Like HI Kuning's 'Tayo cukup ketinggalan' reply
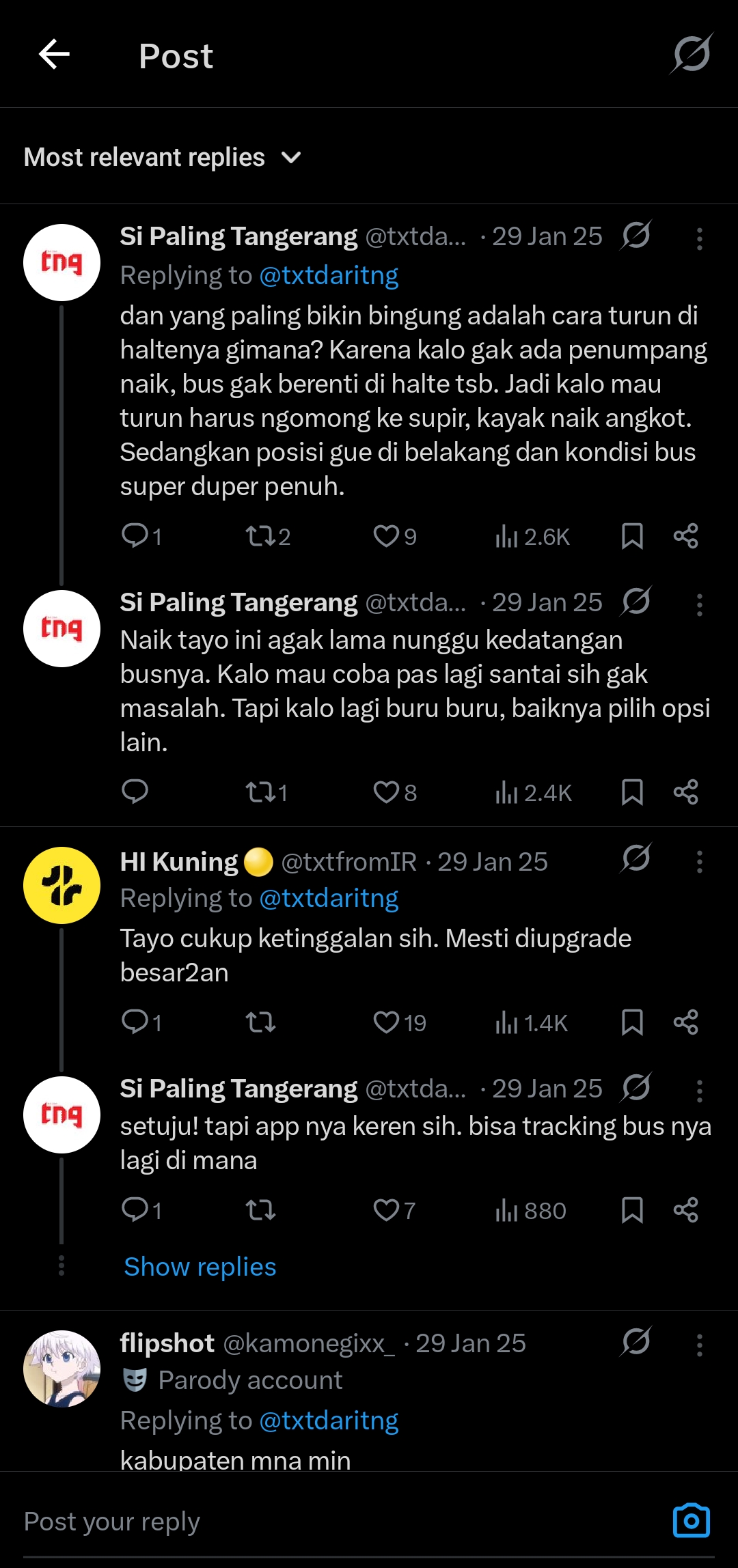The image size is (738, 1568). coord(386,1022)
